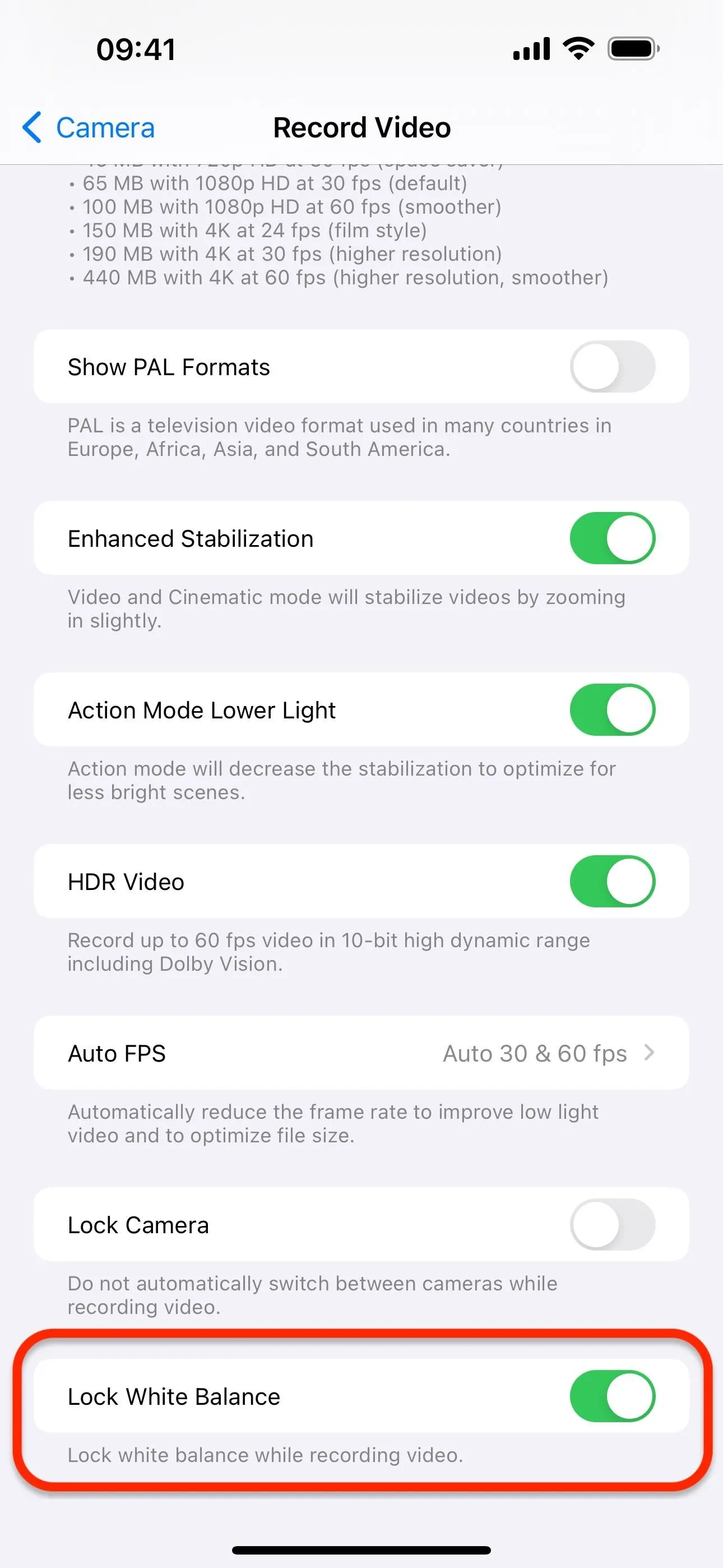Switch off HDR Video
723x1568 pixels.
pos(612,882)
